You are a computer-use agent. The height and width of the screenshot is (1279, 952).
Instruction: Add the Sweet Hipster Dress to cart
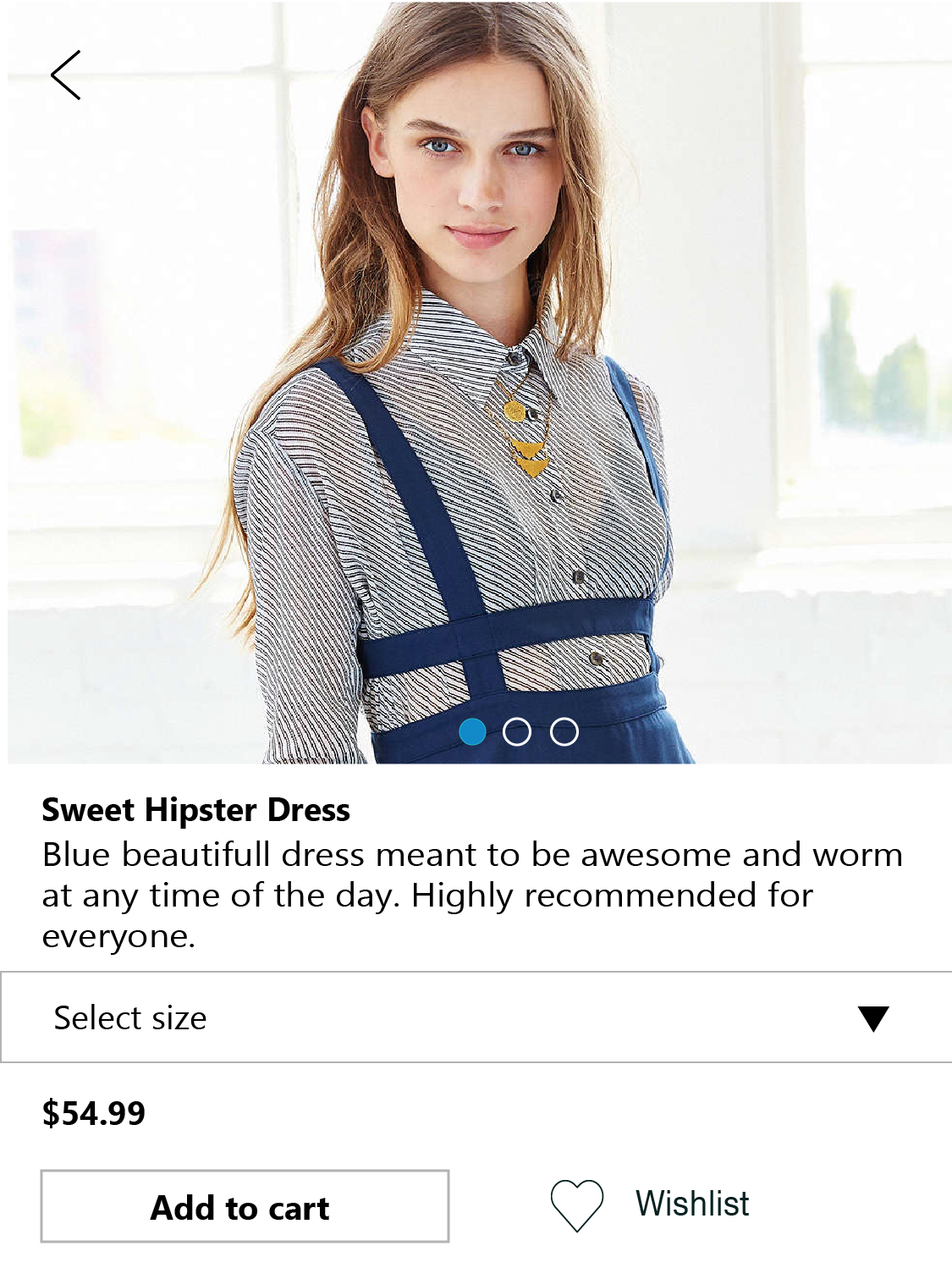pyautogui.click(x=245, y=1207)
